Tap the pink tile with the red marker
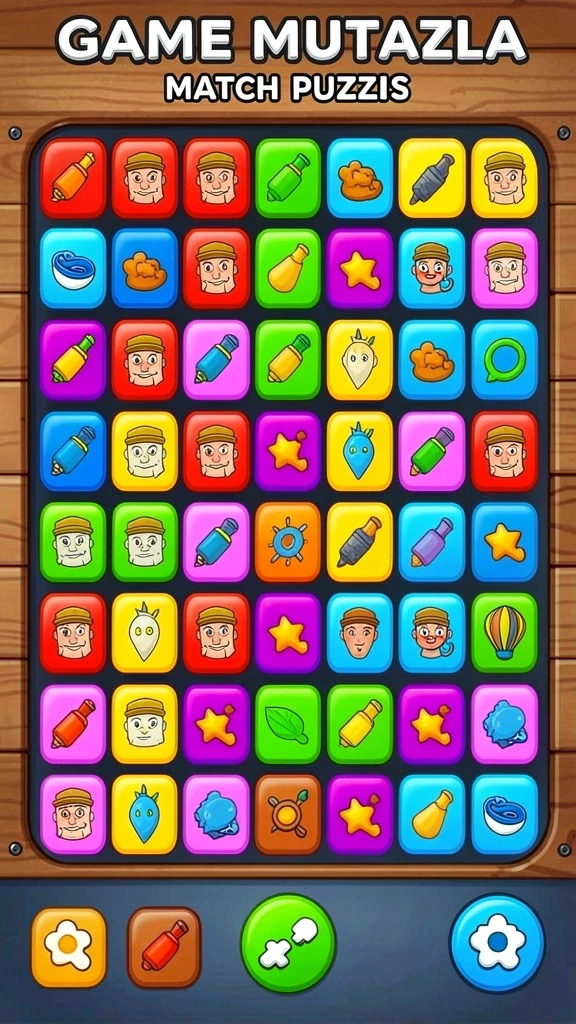The height and width of the screenshot is (1024, 576). 73,724
